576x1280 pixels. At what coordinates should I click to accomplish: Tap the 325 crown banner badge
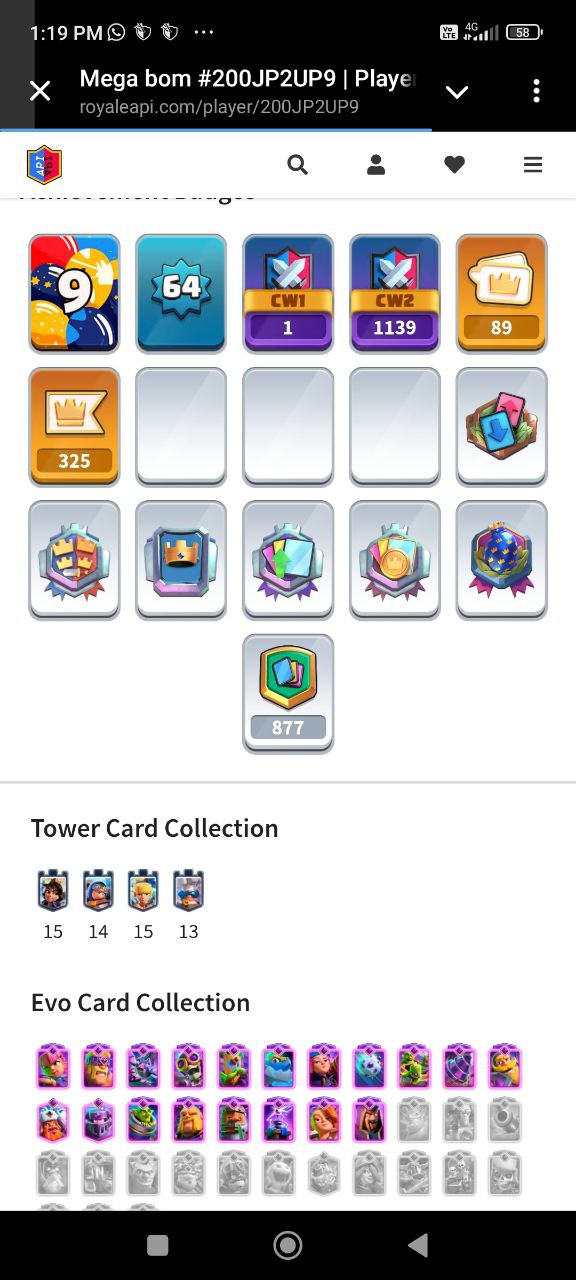(x=74, y=427)
